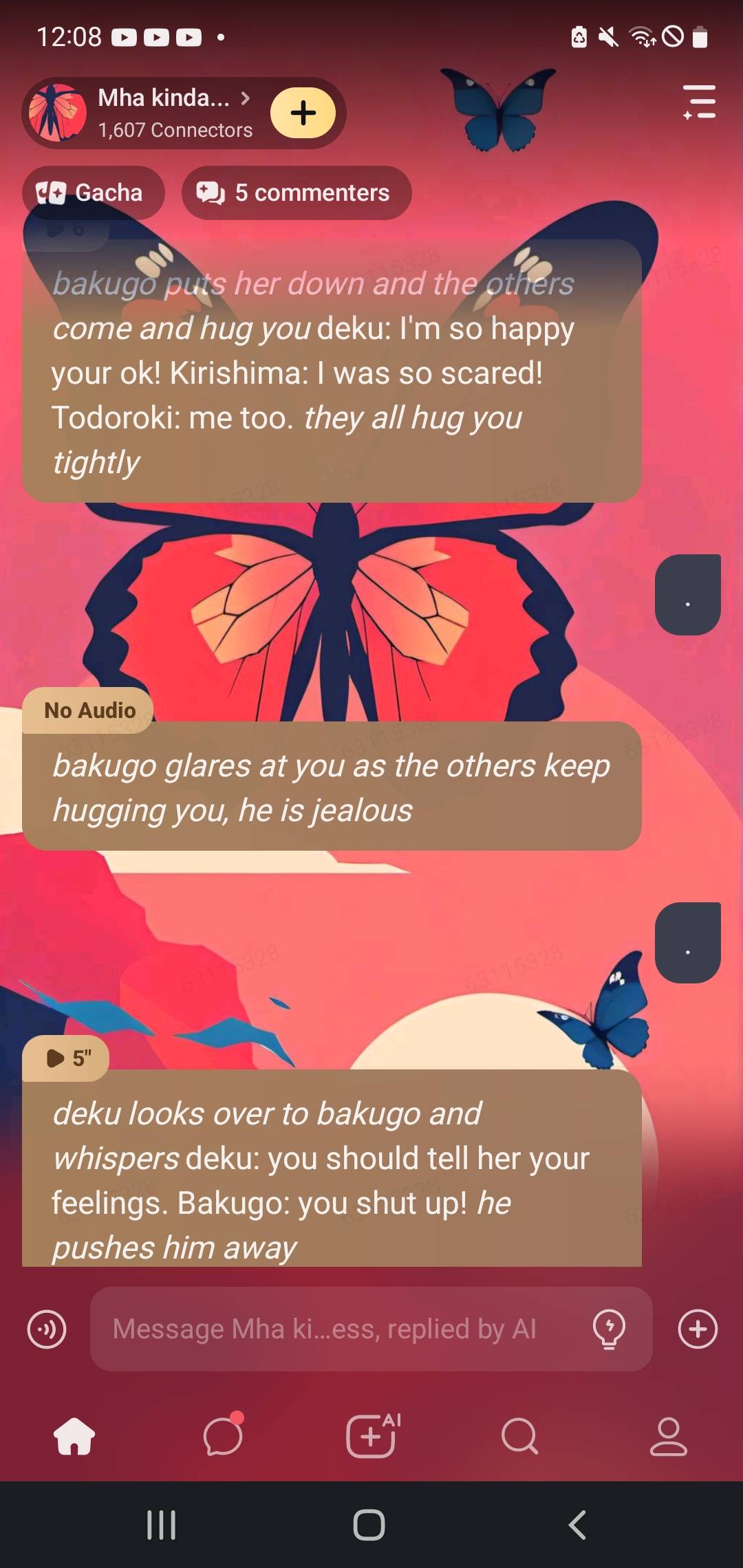Image resolution: width=743 pixels, height=1568 pixels.
Task: Create a new AI character
Action: tap(371, 1436)
